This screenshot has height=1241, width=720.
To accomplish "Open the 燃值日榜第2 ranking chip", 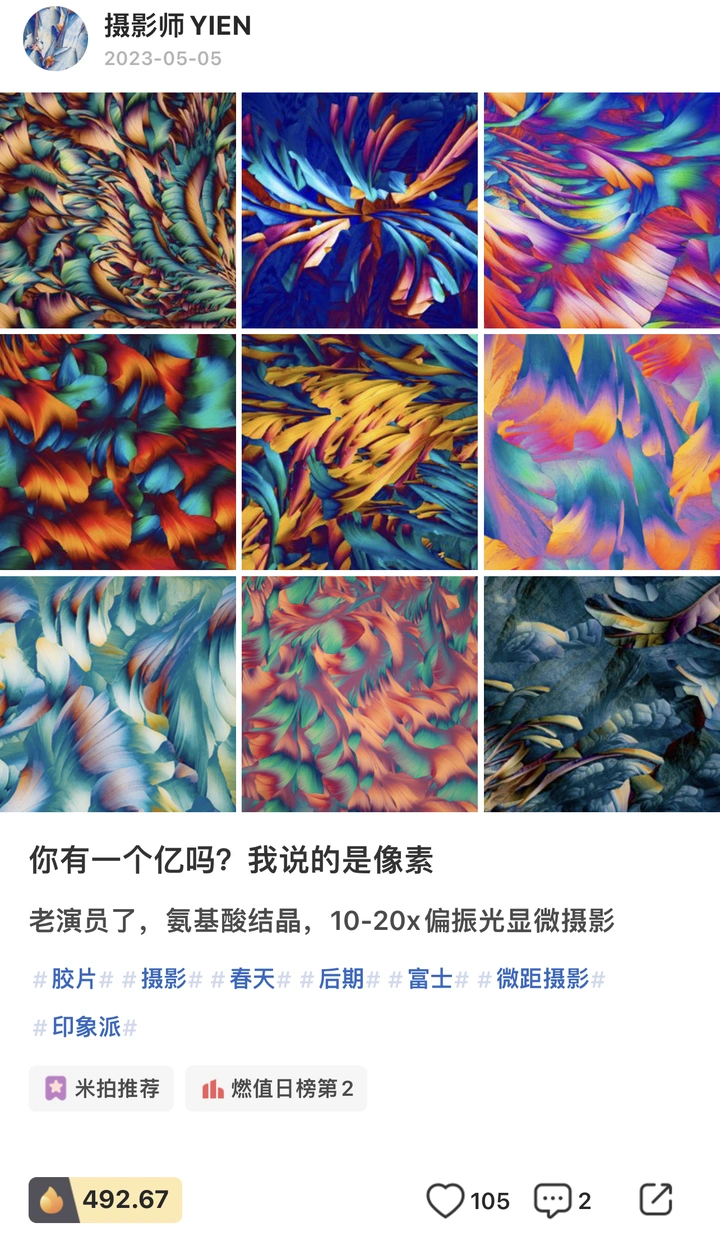I will tap(276, 1088).
